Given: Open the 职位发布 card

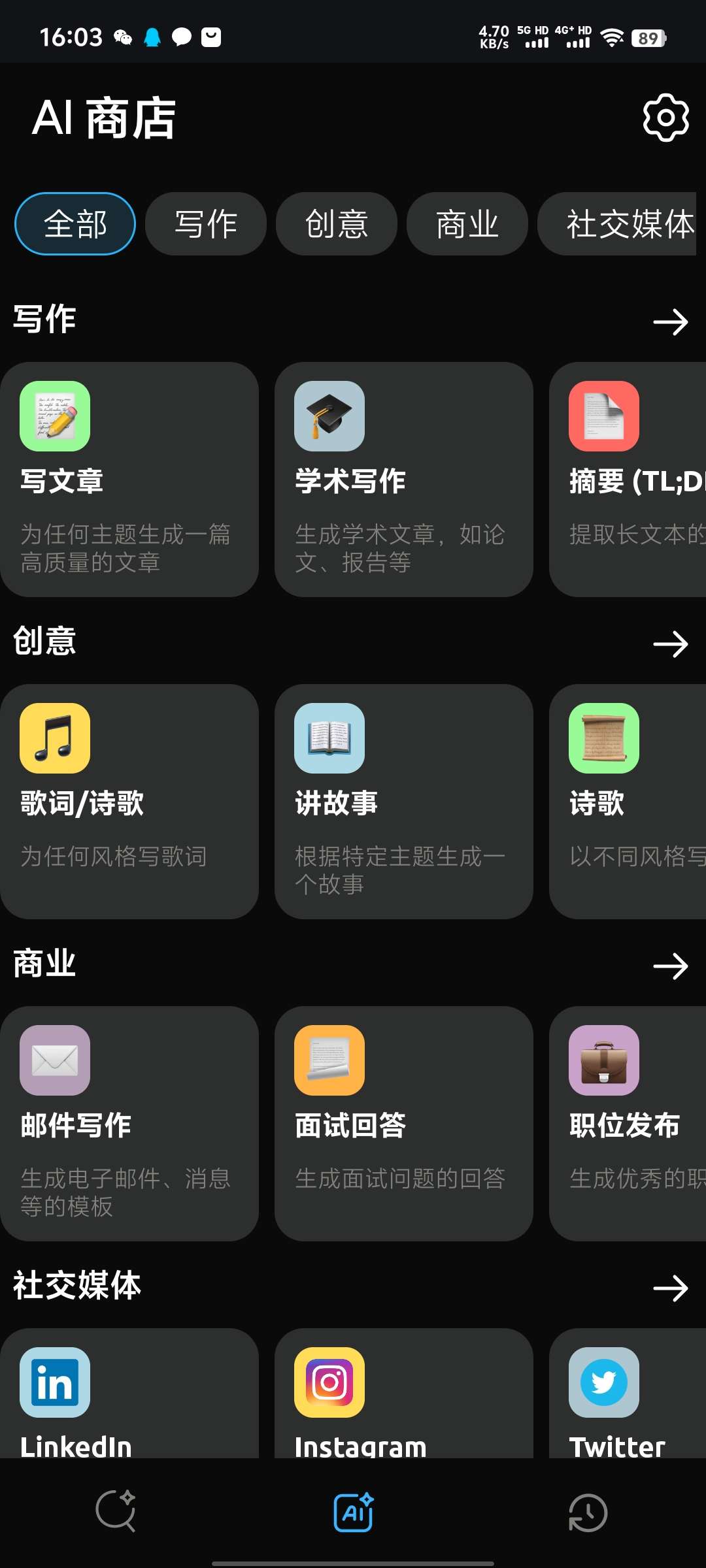Looking at the screenshot, I should [628, 1124].
